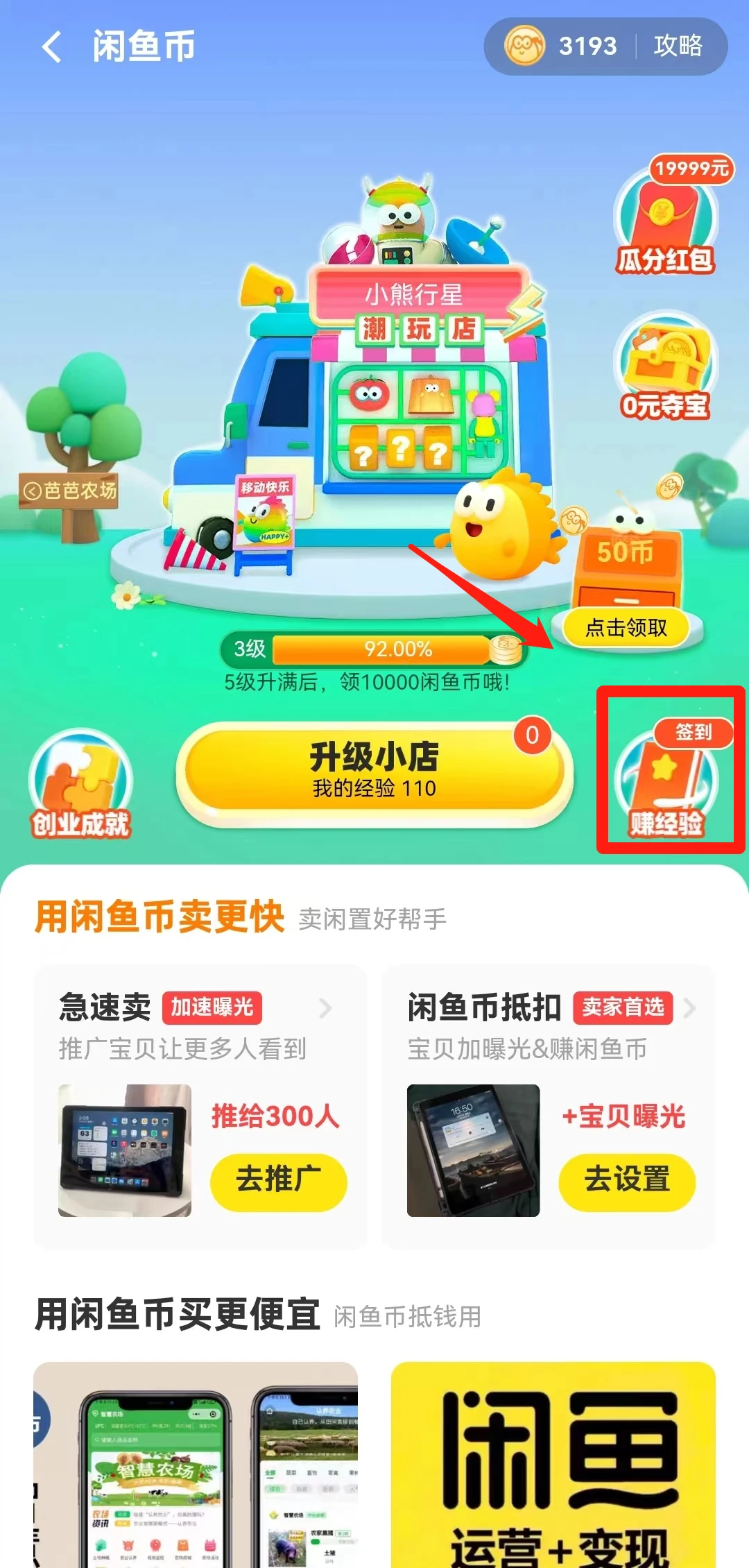This screenshot has width=749, height=1568.
Task: Go back from the 闲鱼币 page
Action: coord(51,47)
